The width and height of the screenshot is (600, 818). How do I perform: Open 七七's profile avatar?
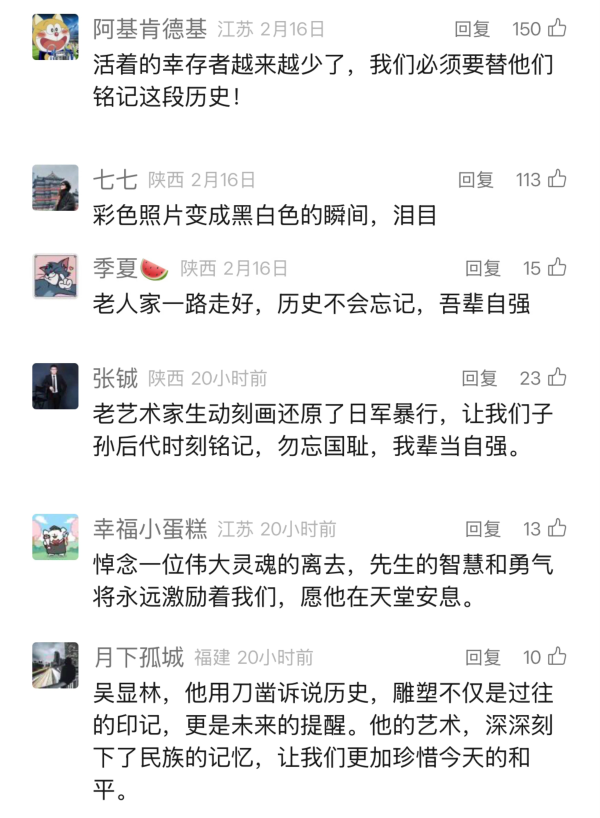point(55,188)
